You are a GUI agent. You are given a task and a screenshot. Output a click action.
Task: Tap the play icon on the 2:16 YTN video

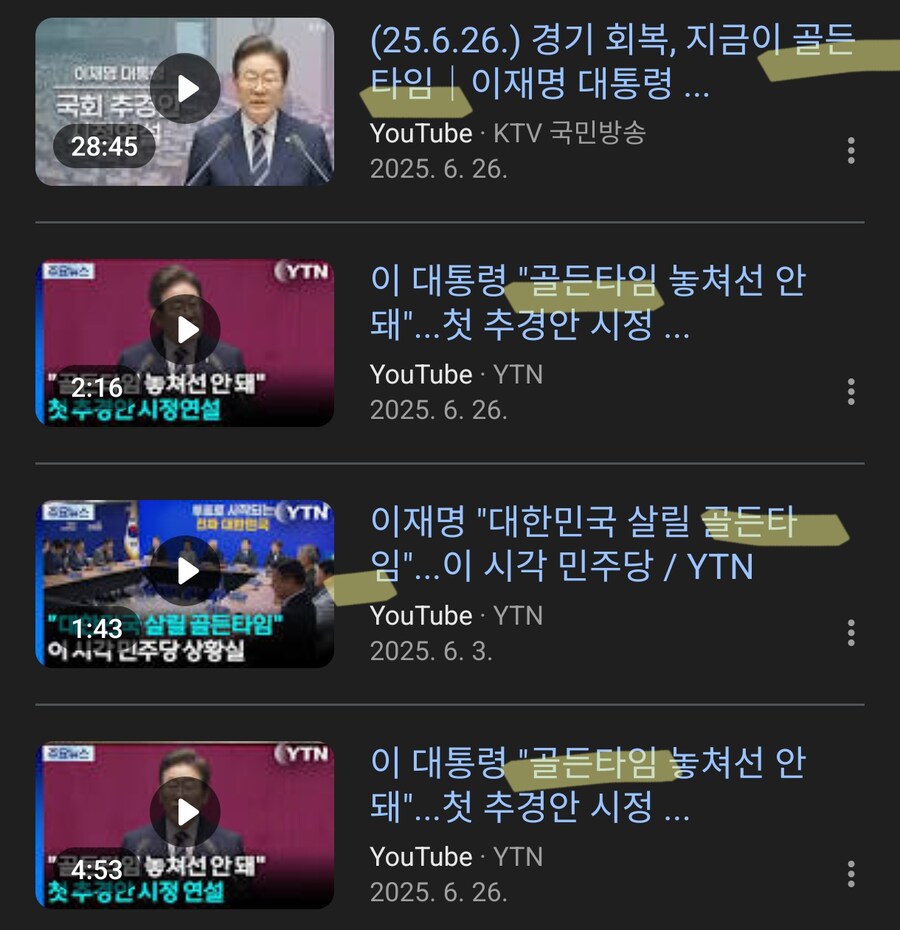pyautogui.click(x=185, y=330)
